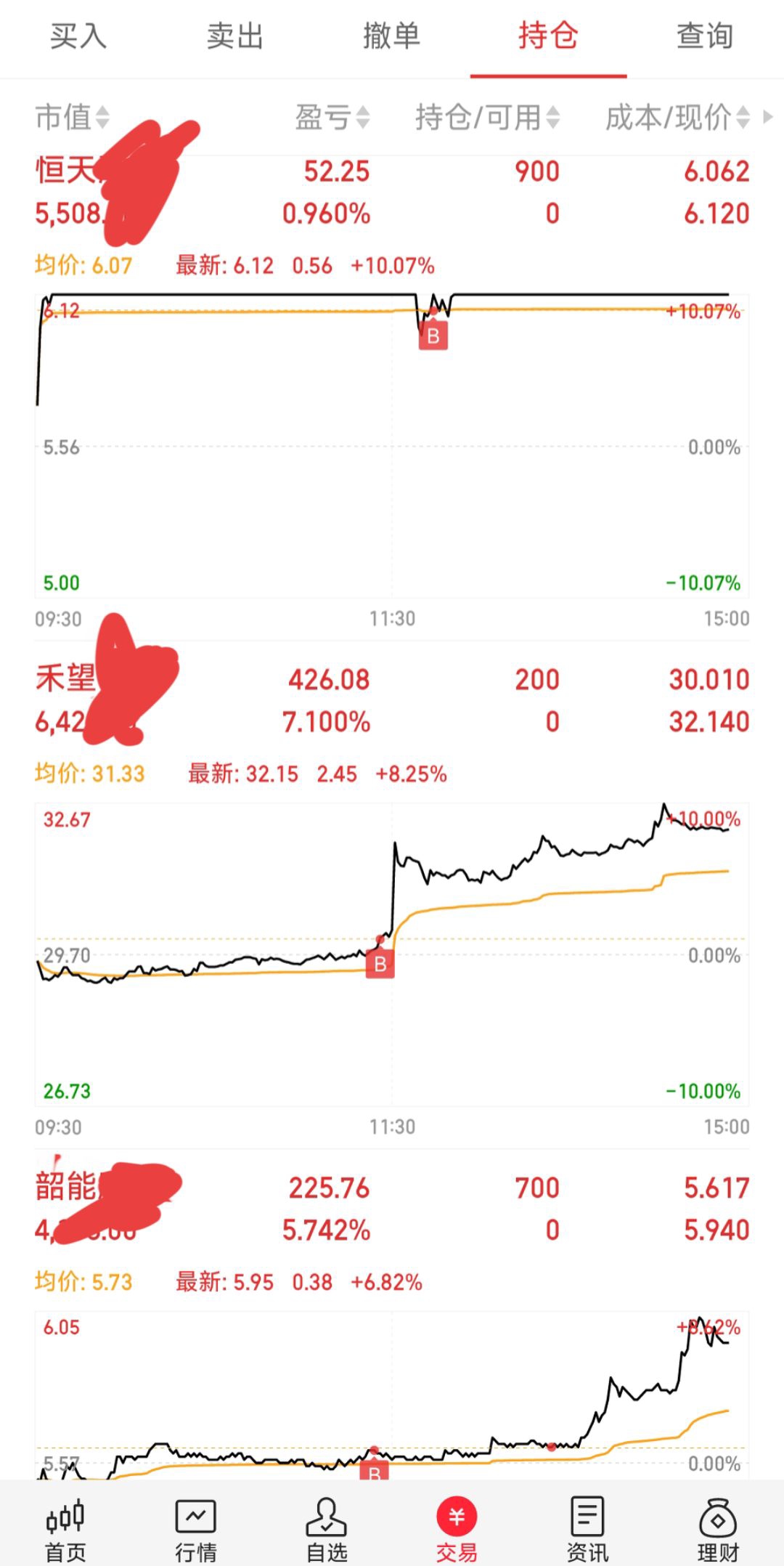Switch to the 买入 tab
The width and height of the screenshot is (784, 1566).
[78, 36]
